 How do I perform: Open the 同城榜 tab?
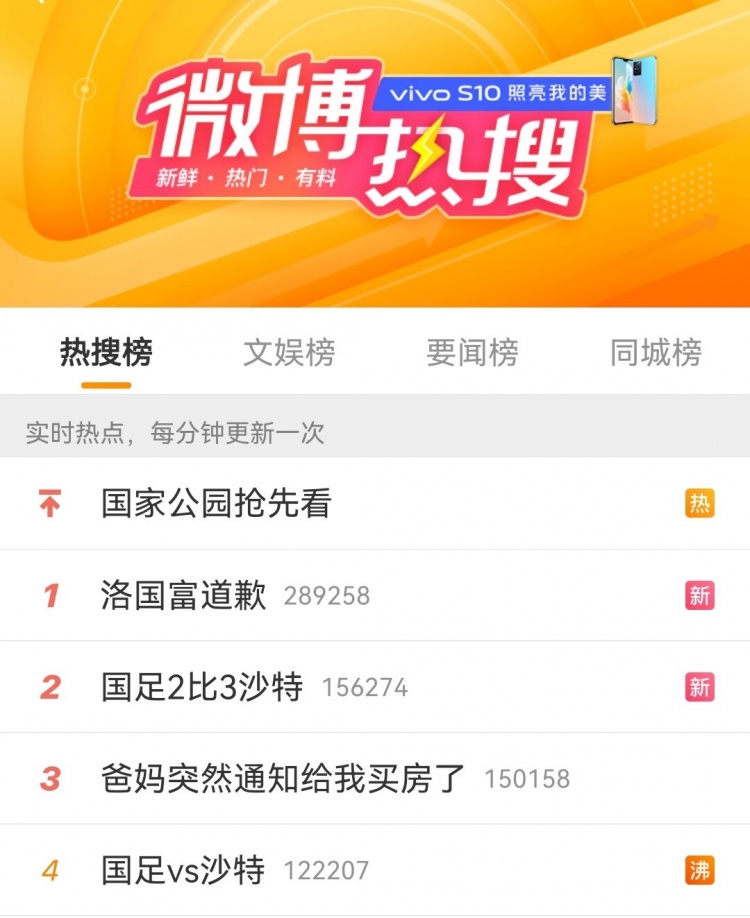pos(656,353)
